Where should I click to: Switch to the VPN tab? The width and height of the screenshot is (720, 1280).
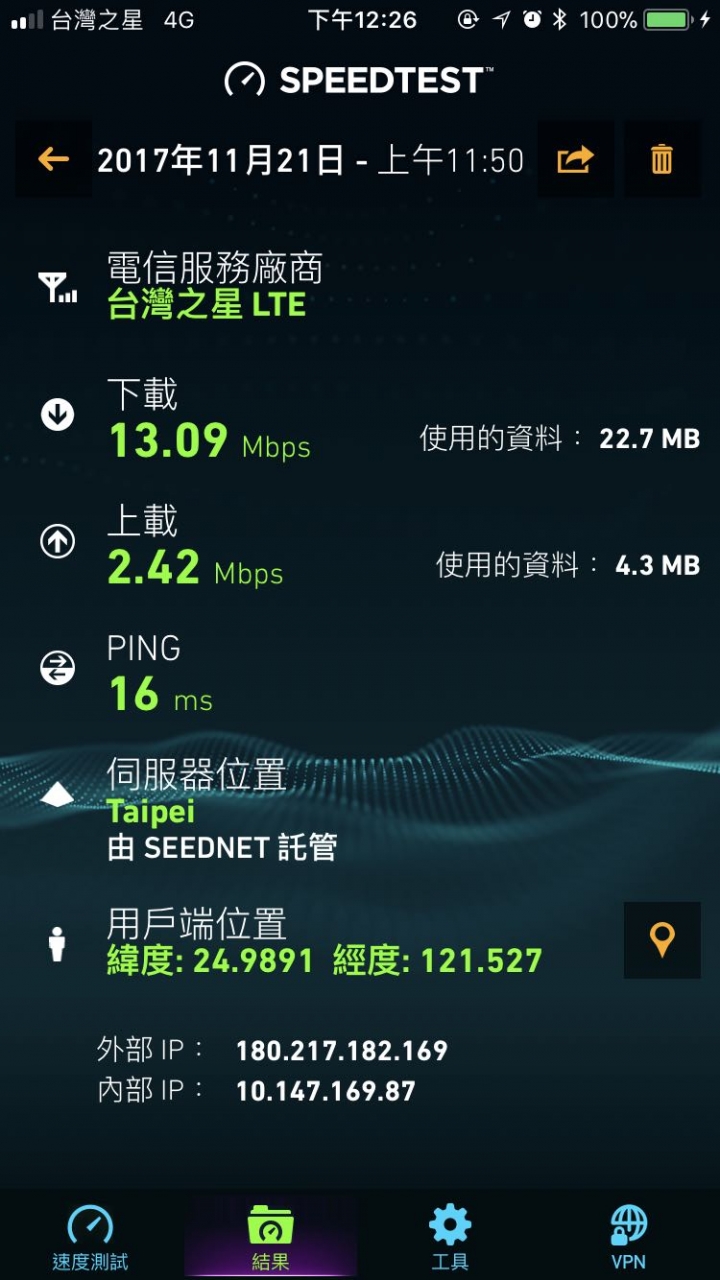click(x=629, y=1236)
